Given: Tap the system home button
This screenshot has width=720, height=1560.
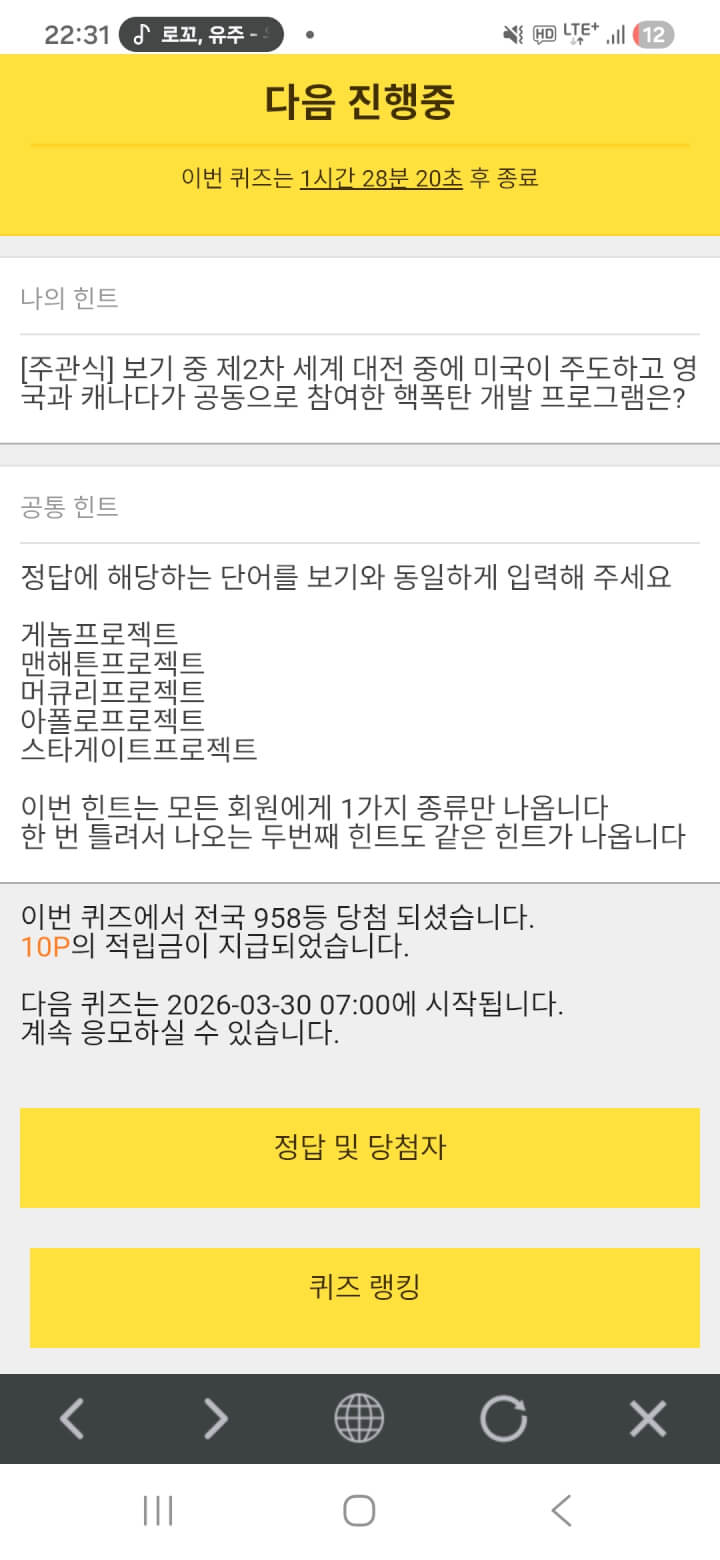Looking at the screenshot, I should 359,1510.
